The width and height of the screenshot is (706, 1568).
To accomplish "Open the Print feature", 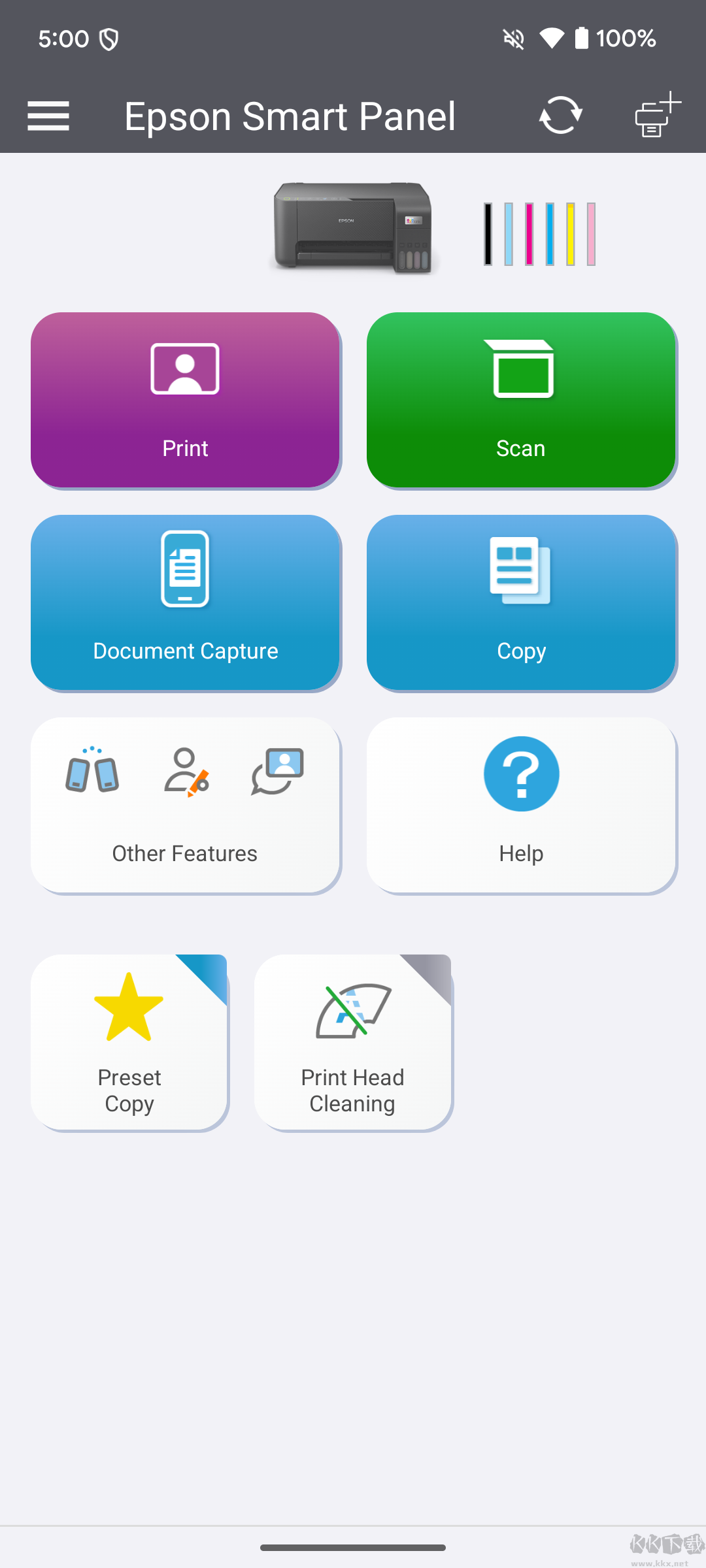I will pyautogui.click(x=184, y=400).
